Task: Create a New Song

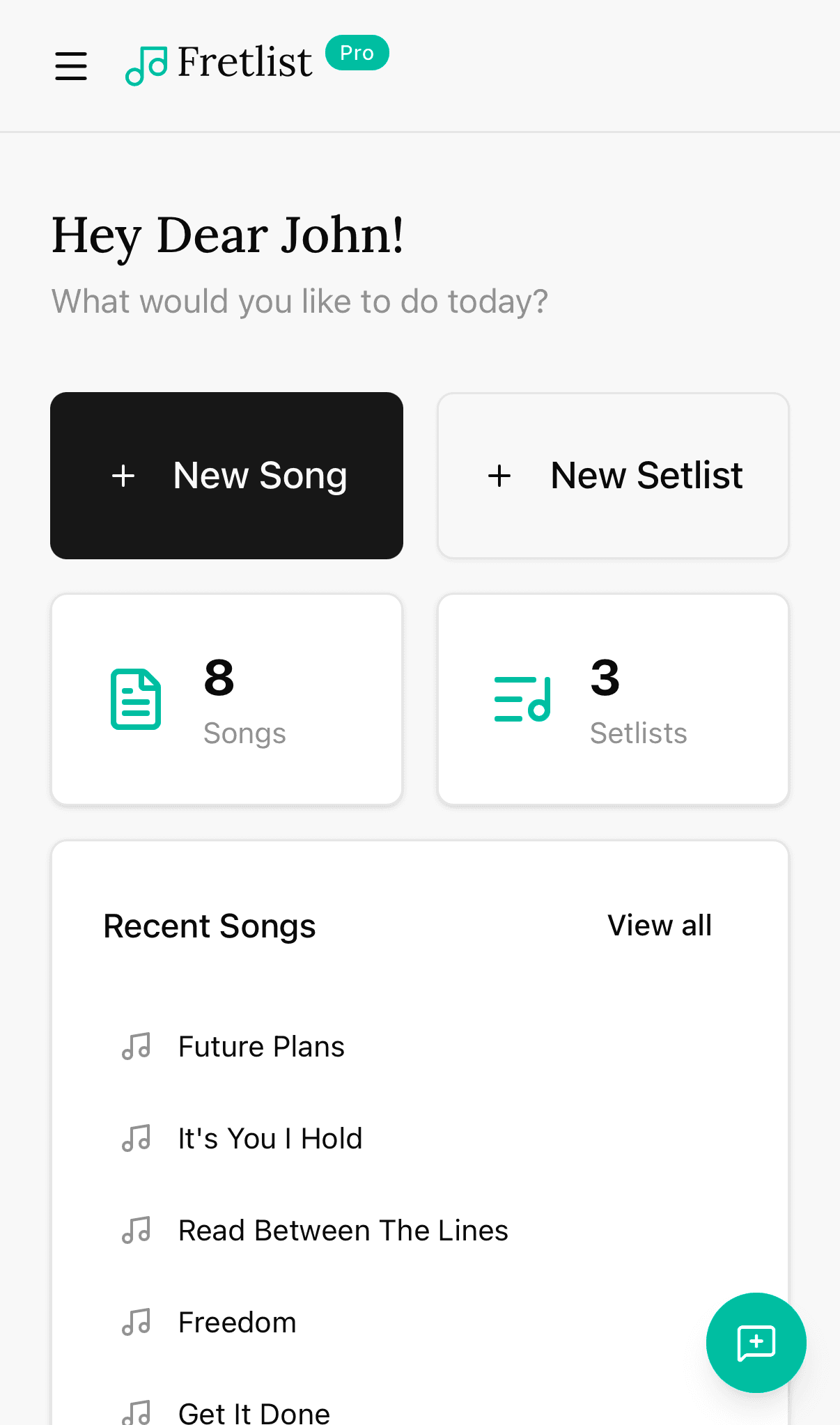Action: click(226, 476)
